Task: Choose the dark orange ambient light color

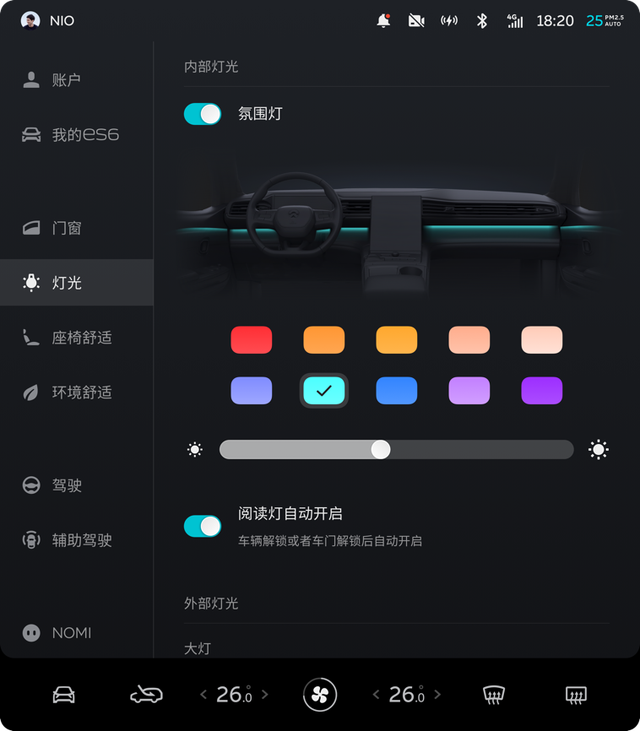Action: [324, 340]
